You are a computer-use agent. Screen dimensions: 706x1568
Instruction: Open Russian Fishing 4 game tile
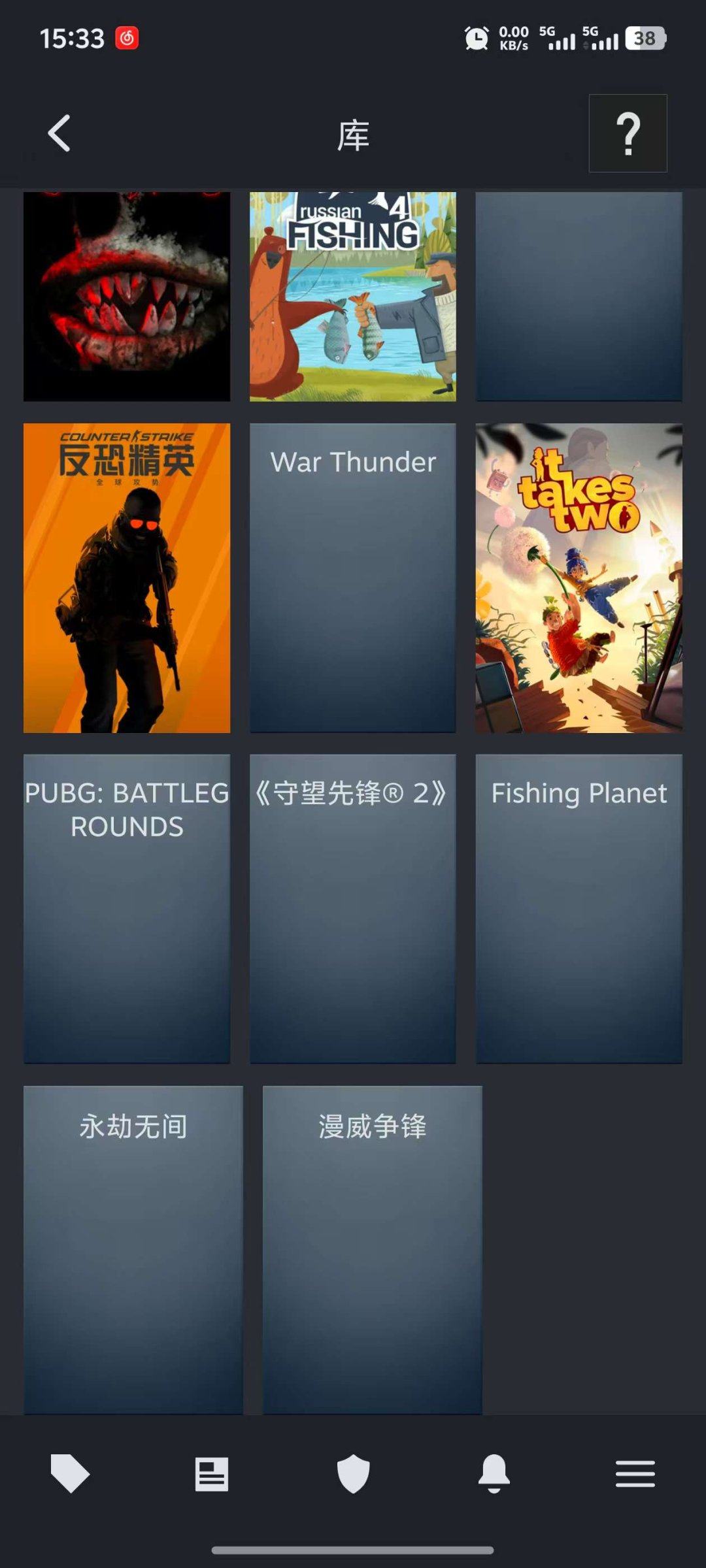tap(353, 296)
